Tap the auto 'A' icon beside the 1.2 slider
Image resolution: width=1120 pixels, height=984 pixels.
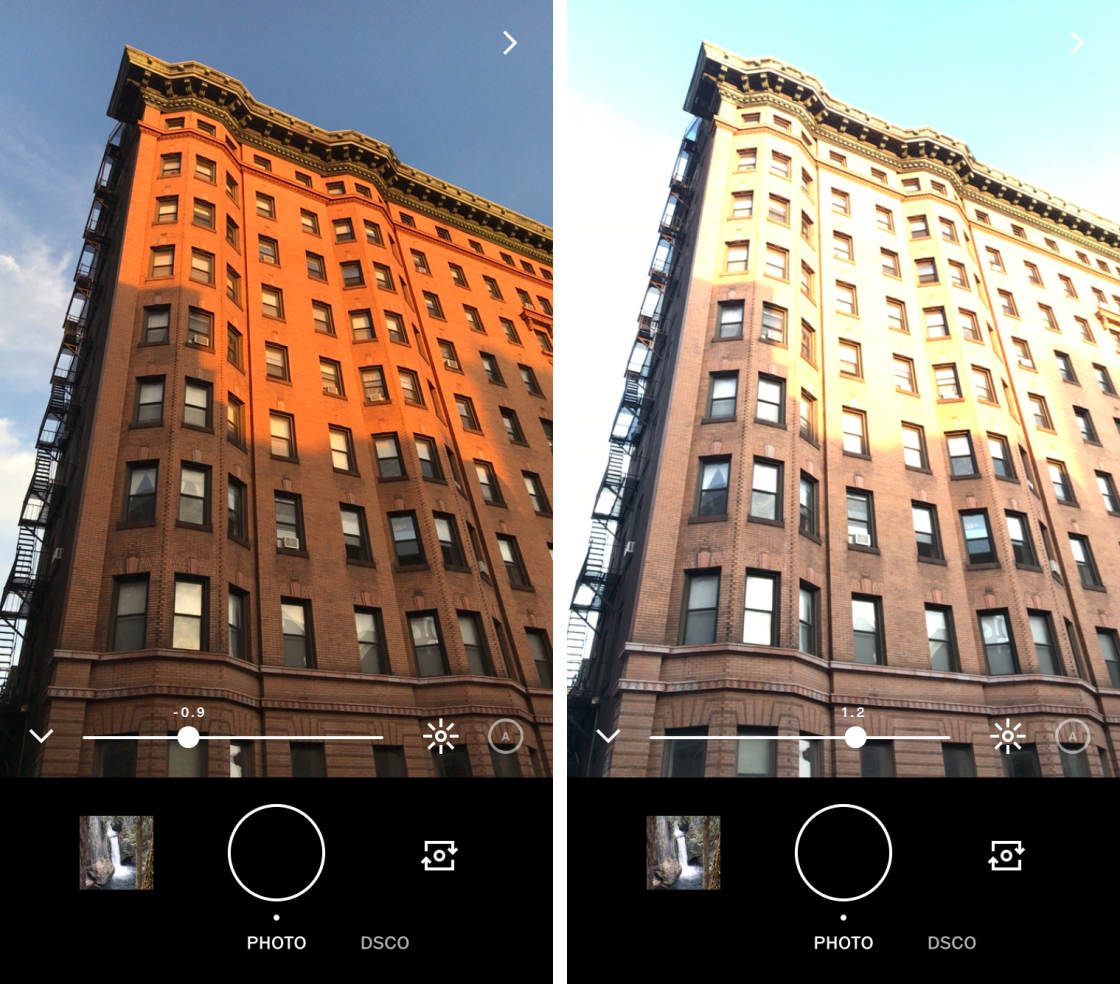tap(1072, 737)
